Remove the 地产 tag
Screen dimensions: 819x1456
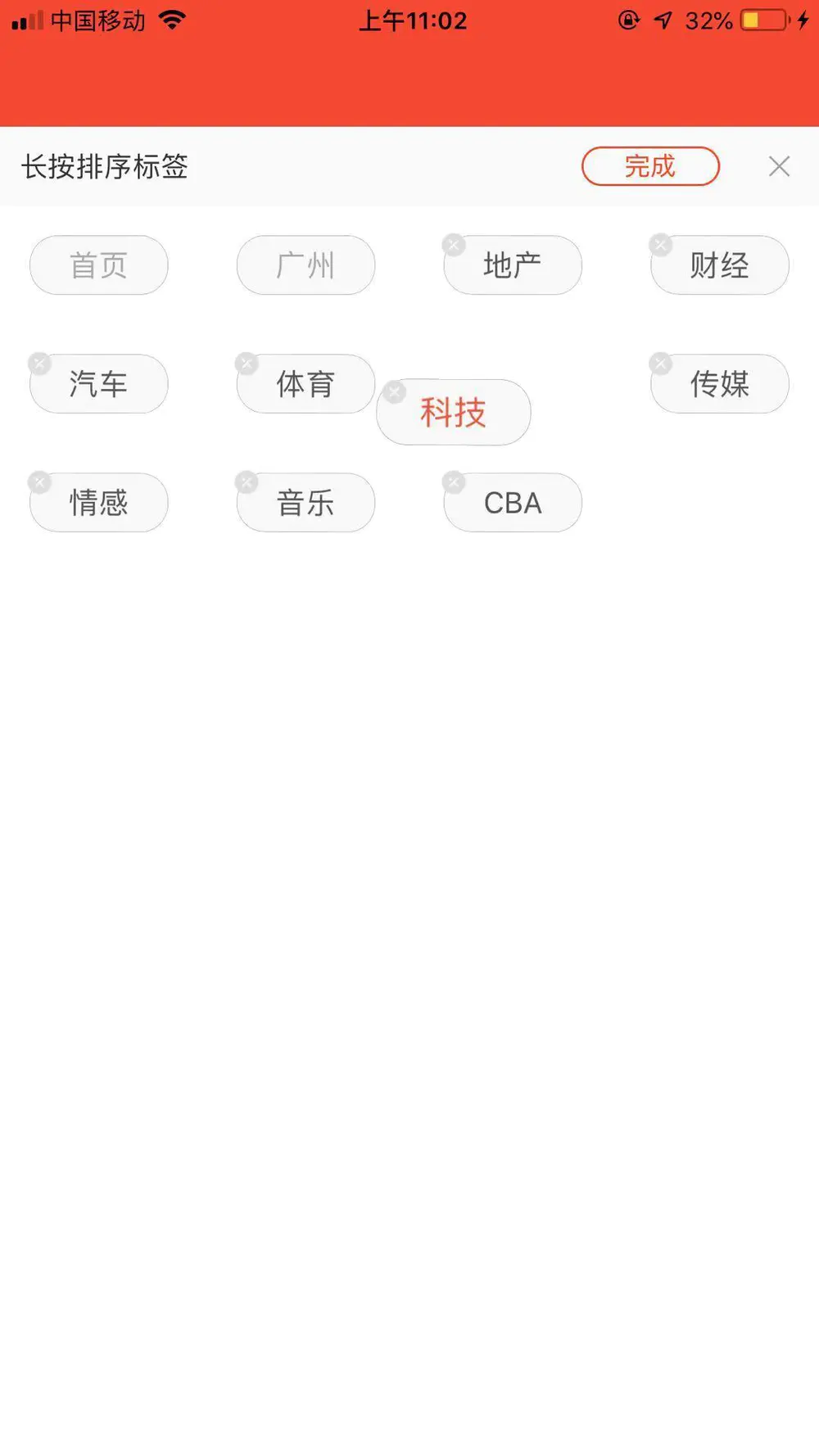454,244
